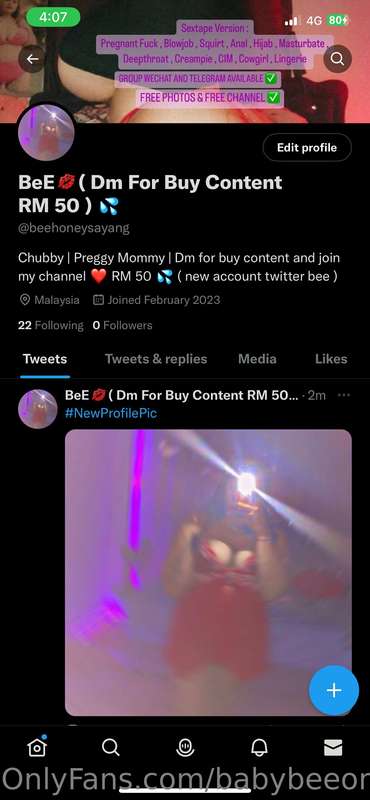Open the Search tab in bottom bar
Viewport: 370px width, 800px height.
(110, 747)
